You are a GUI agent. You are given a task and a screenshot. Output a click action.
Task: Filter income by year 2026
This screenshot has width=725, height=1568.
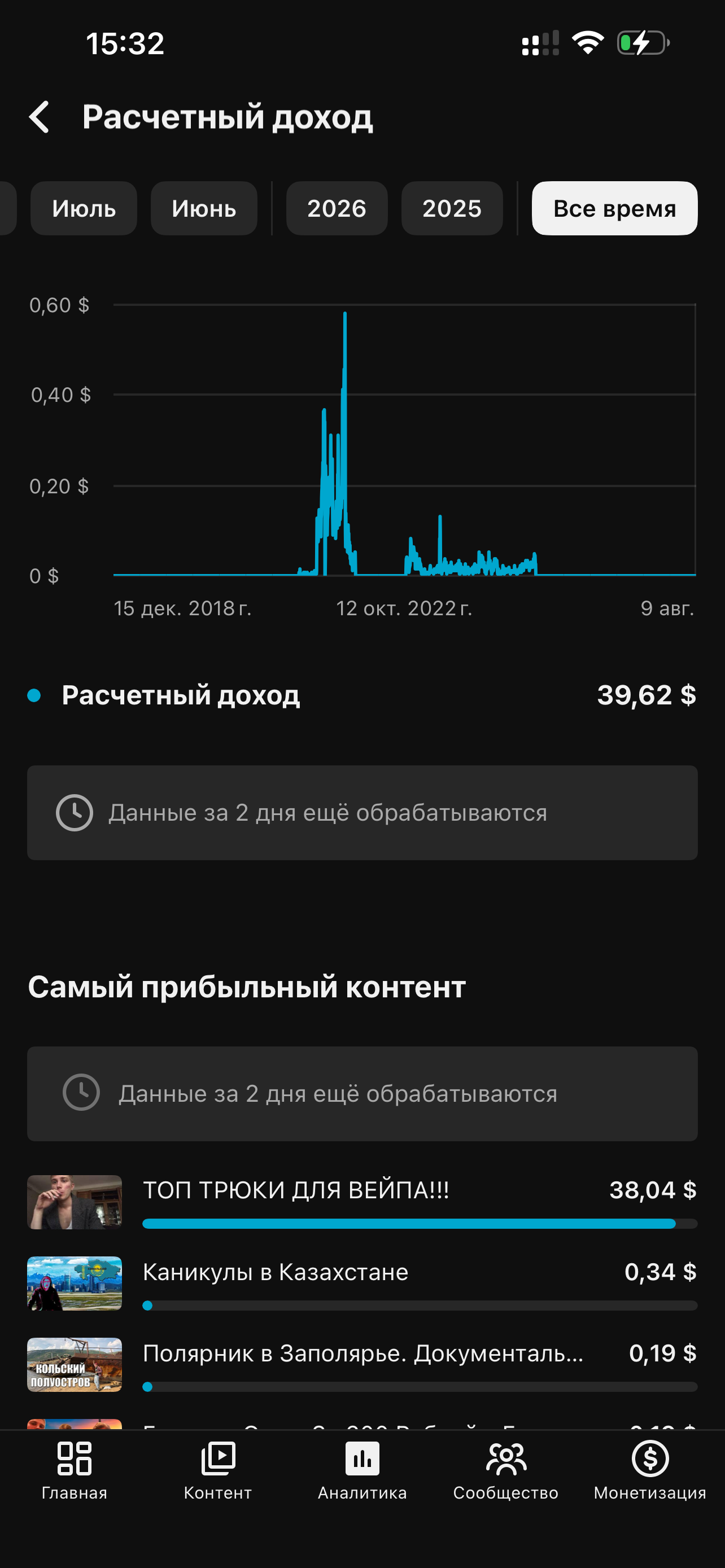pos(337,208)
